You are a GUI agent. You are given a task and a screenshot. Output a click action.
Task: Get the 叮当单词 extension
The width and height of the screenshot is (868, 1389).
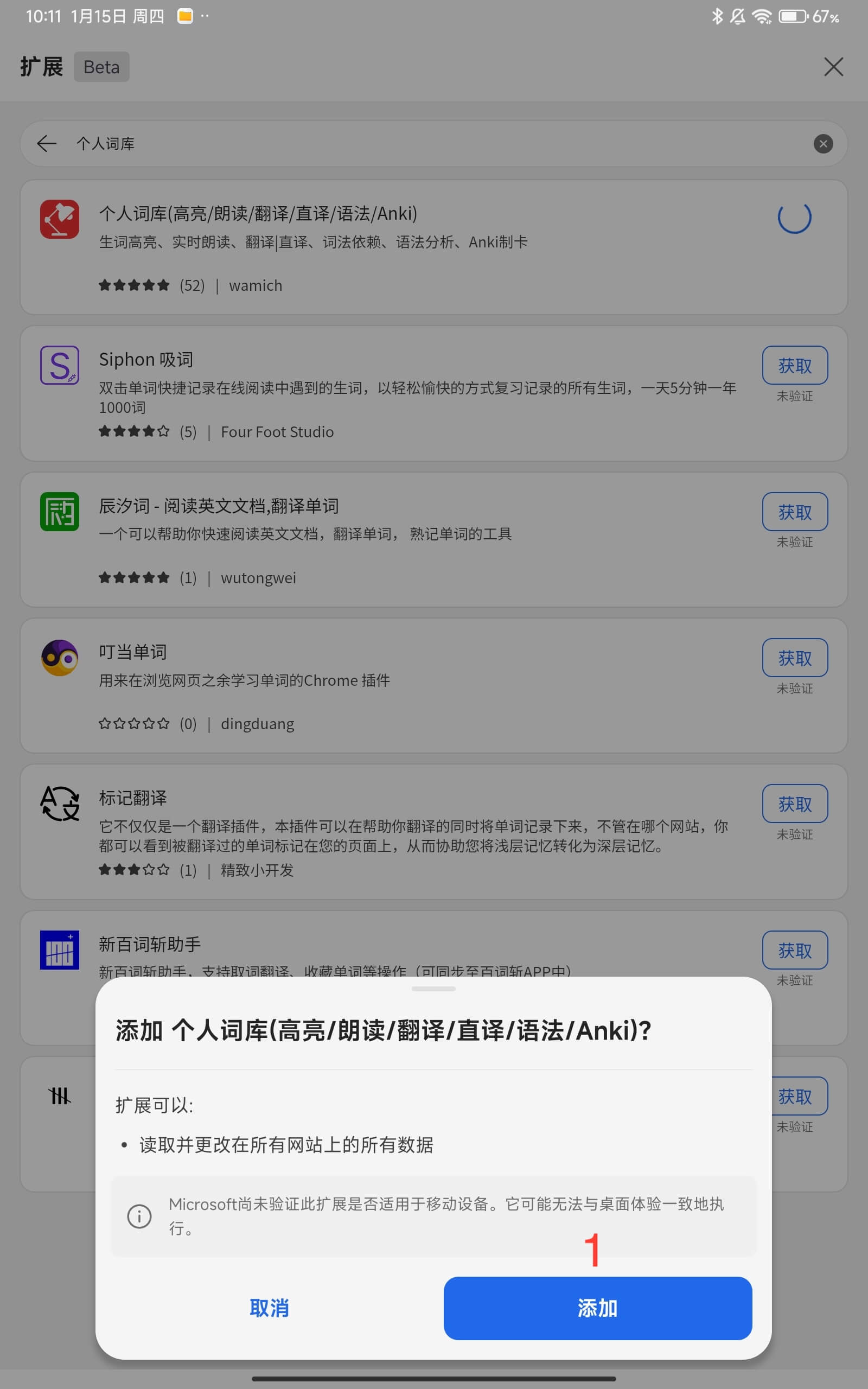coord(795,657)
